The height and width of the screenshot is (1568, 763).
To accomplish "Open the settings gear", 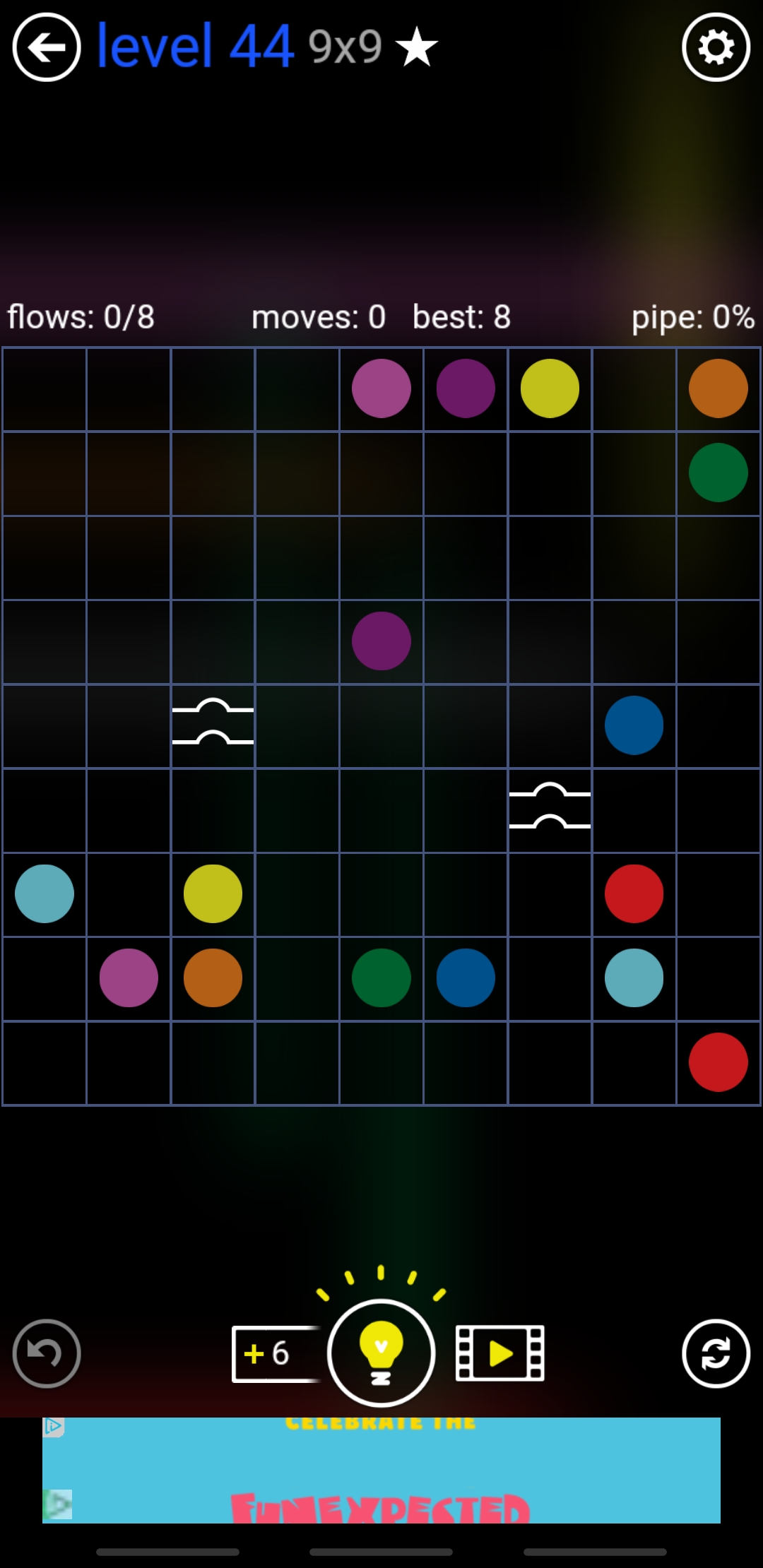I will [x=716, y=48].
